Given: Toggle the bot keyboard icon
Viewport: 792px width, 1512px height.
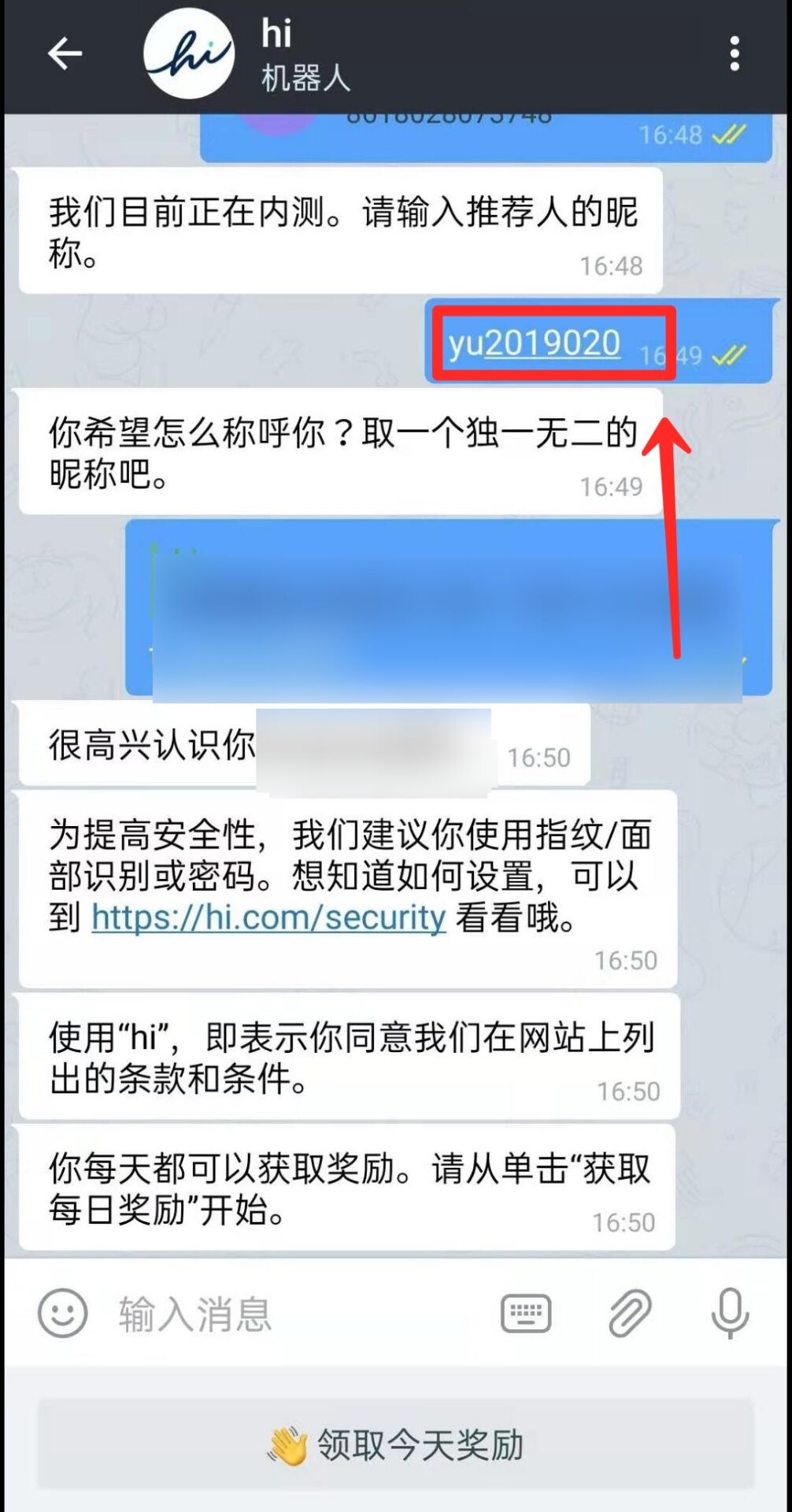Looking at the screenshot, I should point(526,1313).
